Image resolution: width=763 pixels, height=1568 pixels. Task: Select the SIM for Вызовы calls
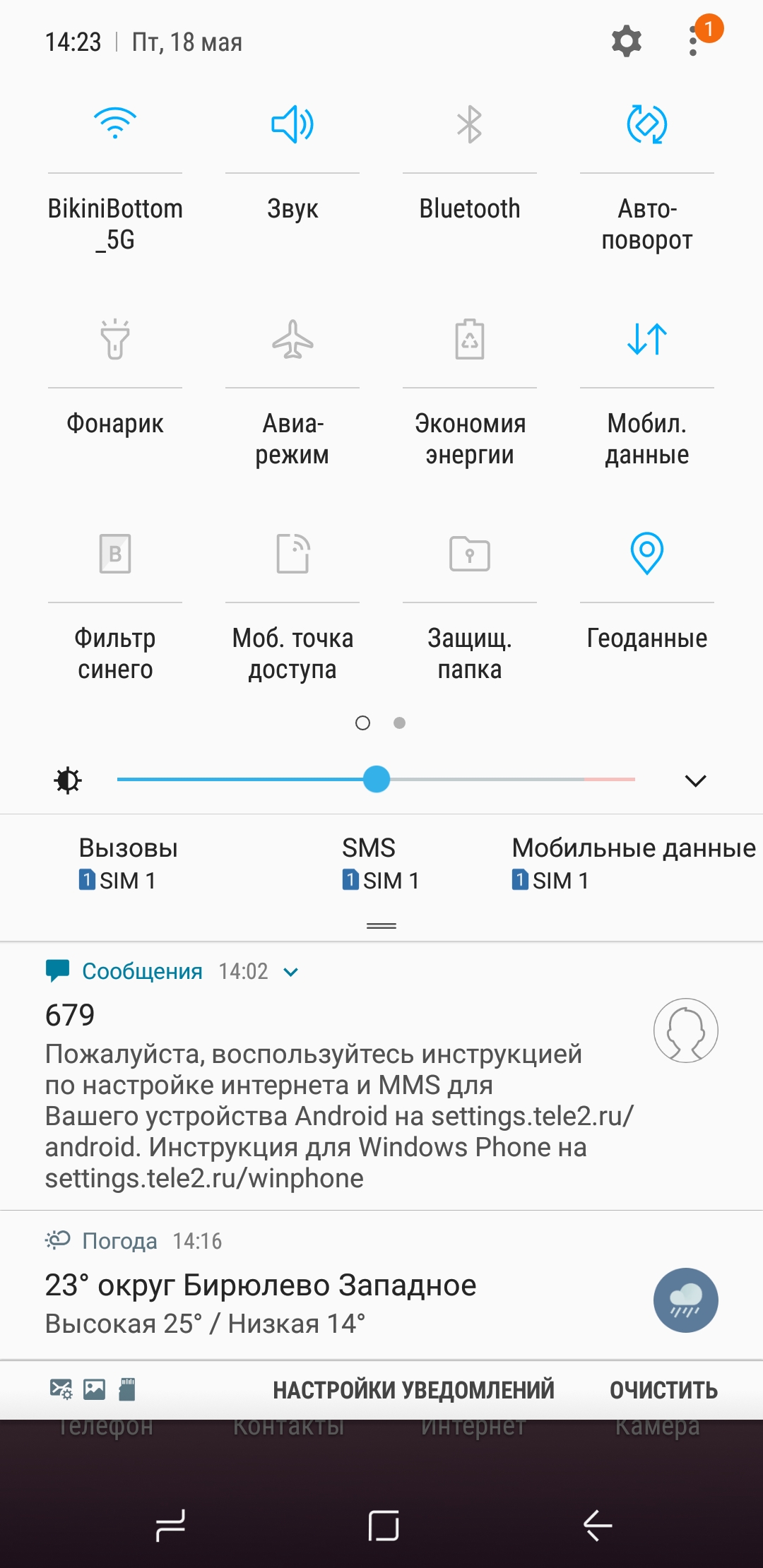point(128,864)
